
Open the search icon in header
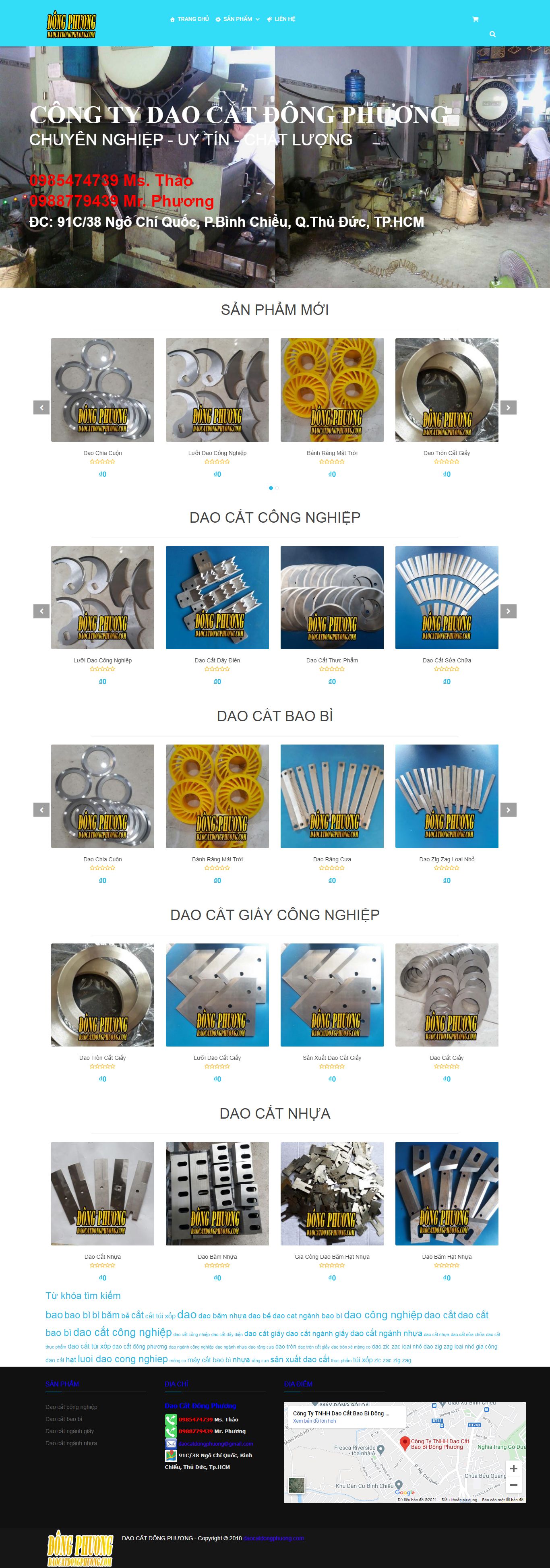(492, 34)
